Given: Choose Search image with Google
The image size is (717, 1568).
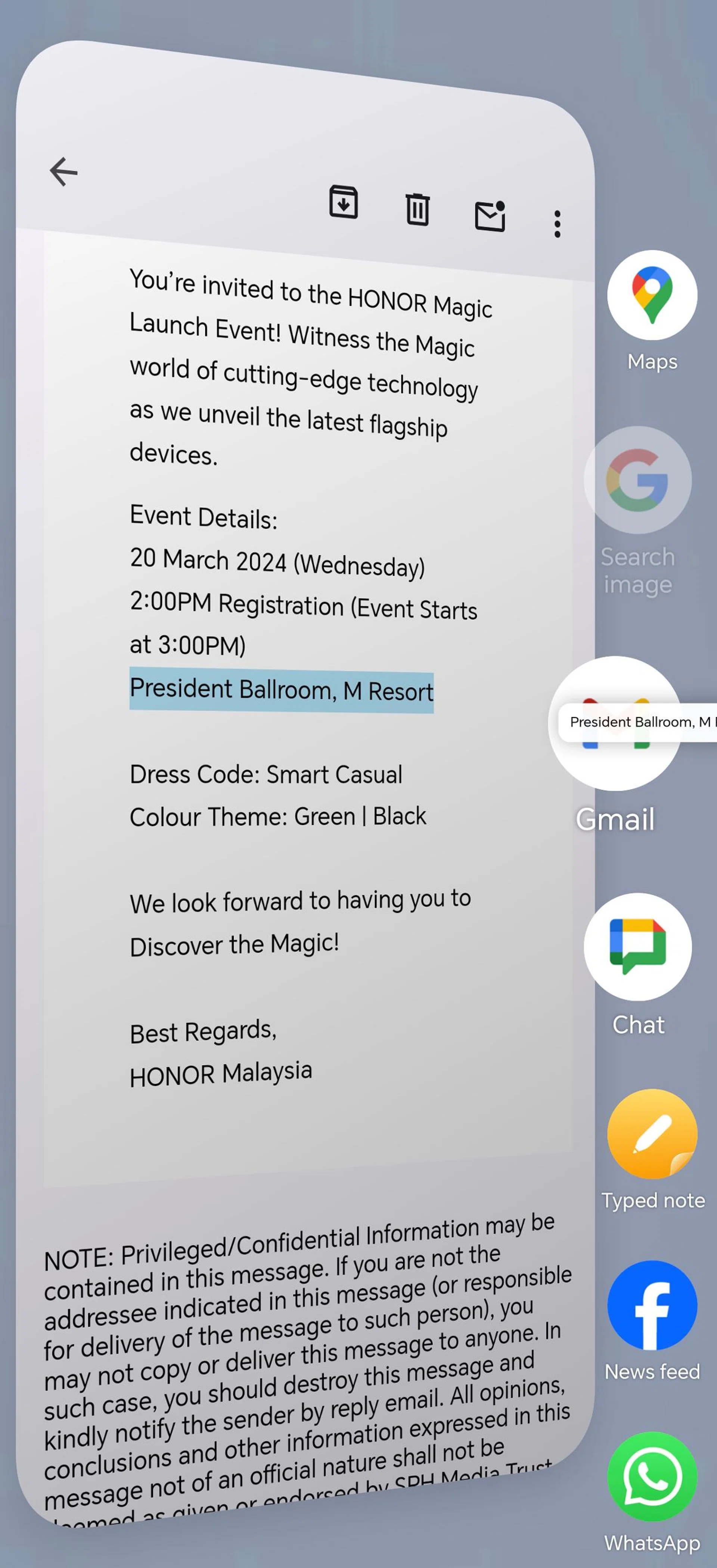Looking at the screenshot, I should [x=637, y=481].
